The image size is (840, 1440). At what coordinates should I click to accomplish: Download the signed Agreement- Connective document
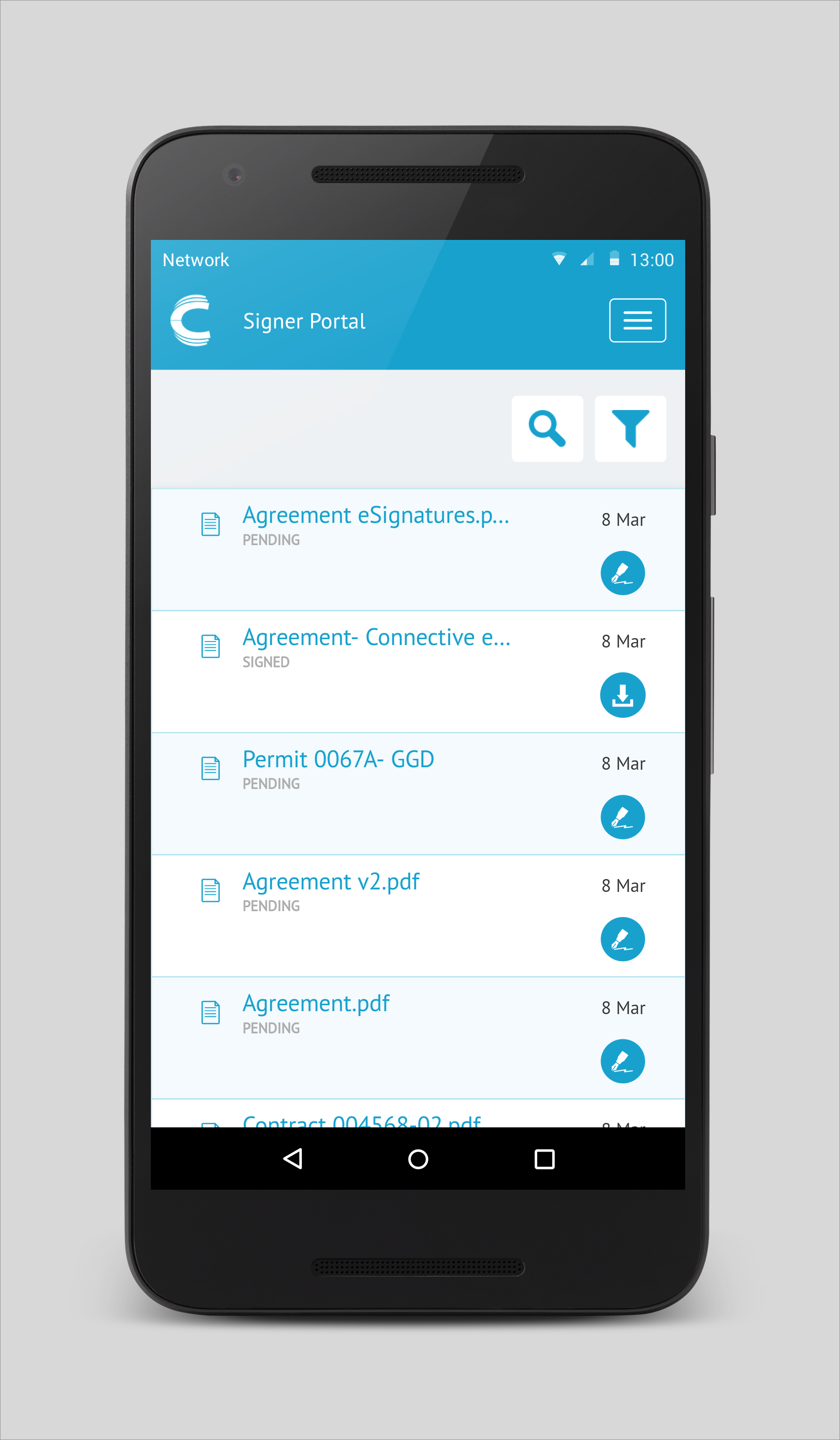[x=622, y=695]
